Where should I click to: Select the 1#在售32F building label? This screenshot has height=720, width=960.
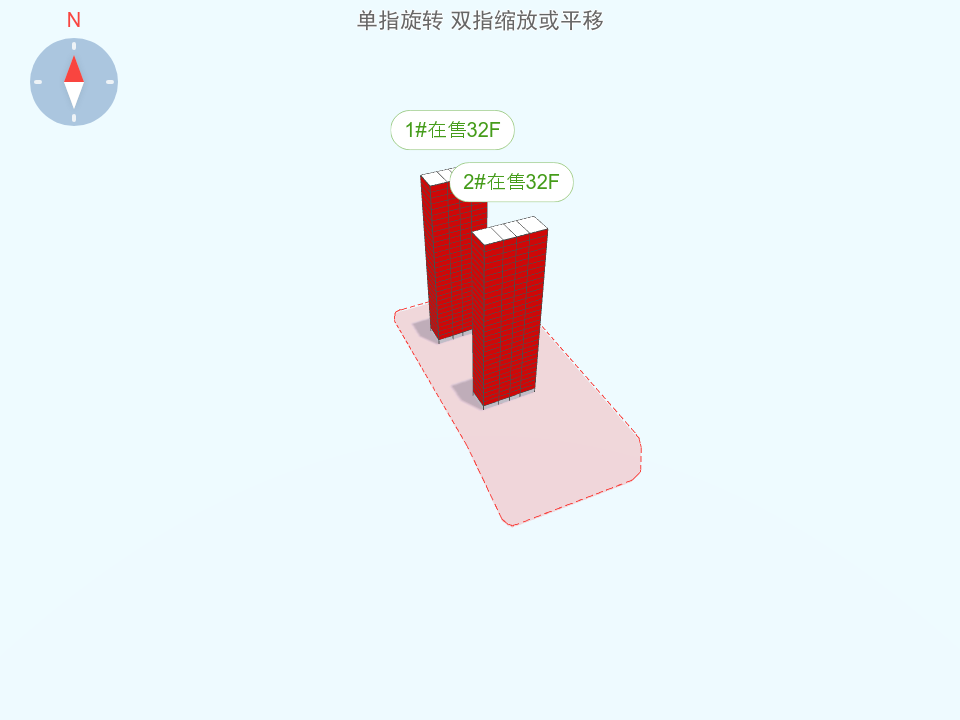[452, 130]
